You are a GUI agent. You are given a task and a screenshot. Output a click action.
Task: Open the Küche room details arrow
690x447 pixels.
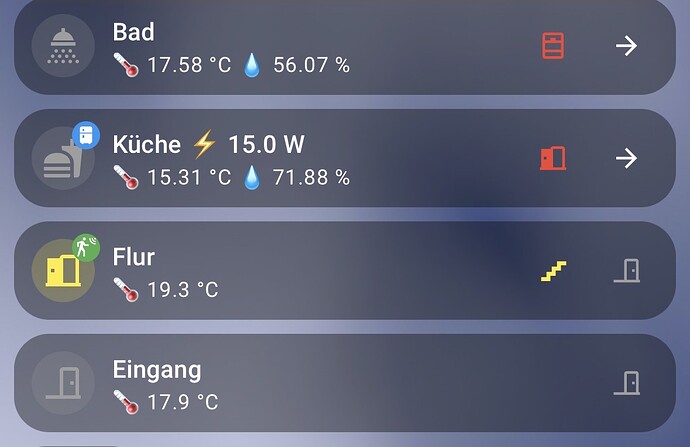pyautogui.click(x=626, y=158)
